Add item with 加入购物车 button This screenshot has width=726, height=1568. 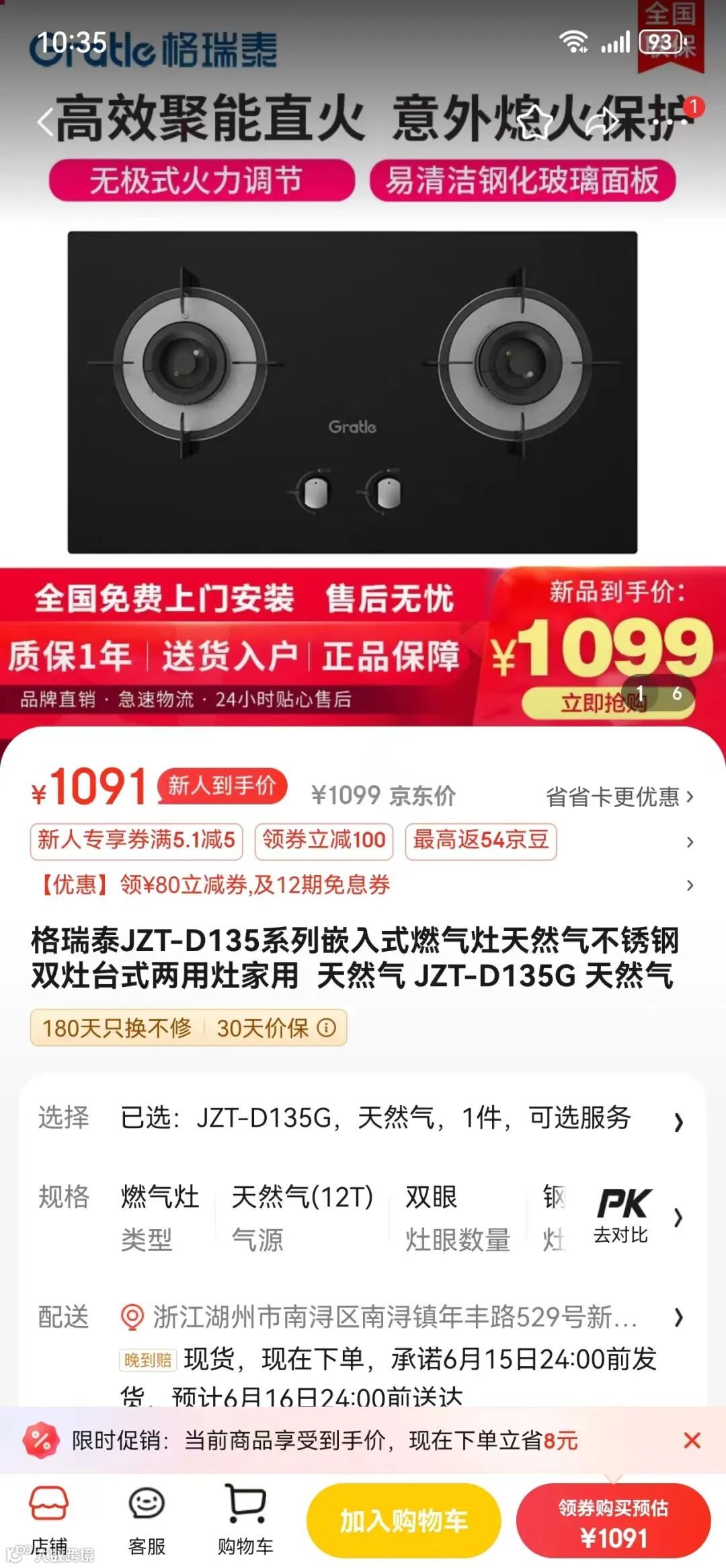403,1520
